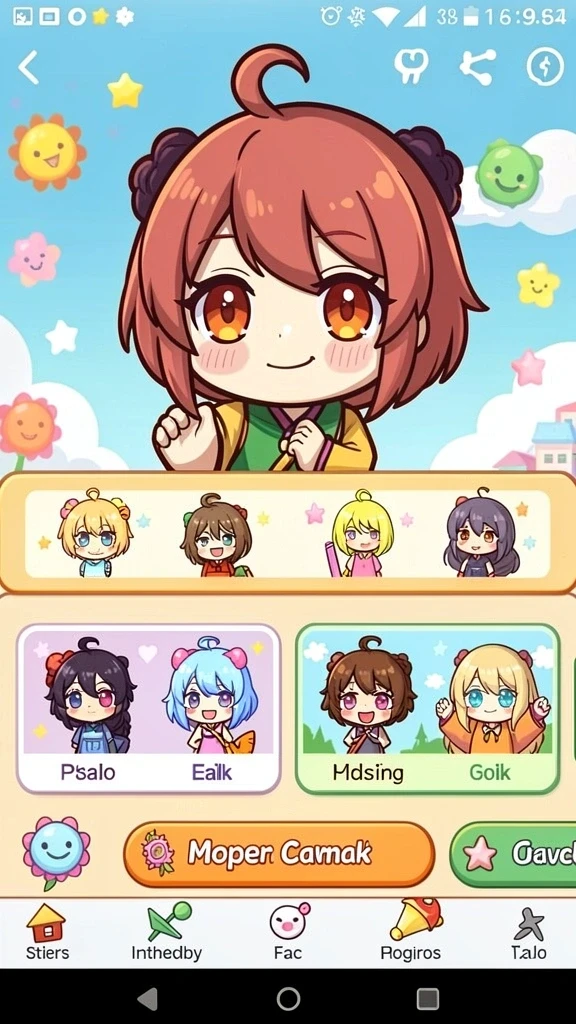The width and height of the screenshot is (576, 1024).
Task: Open the Talo tab
Action: tap(529, 932)
